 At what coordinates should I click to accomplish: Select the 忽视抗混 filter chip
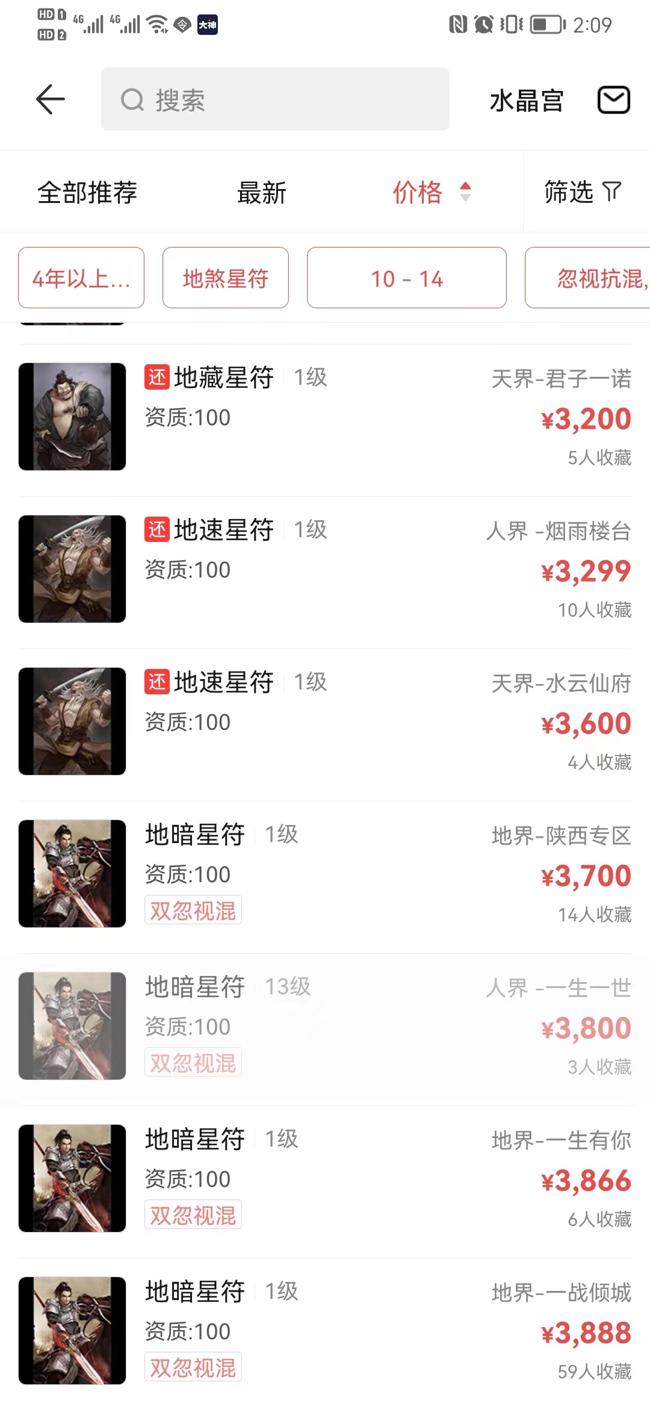pyautogui.click(x=590, y=278)
